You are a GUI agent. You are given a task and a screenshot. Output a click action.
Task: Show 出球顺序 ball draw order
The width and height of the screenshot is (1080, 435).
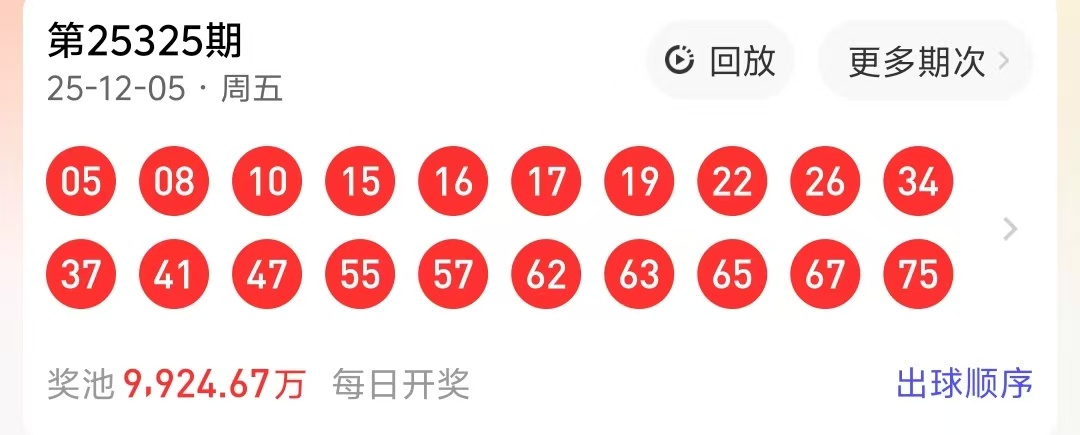[964, 384]
